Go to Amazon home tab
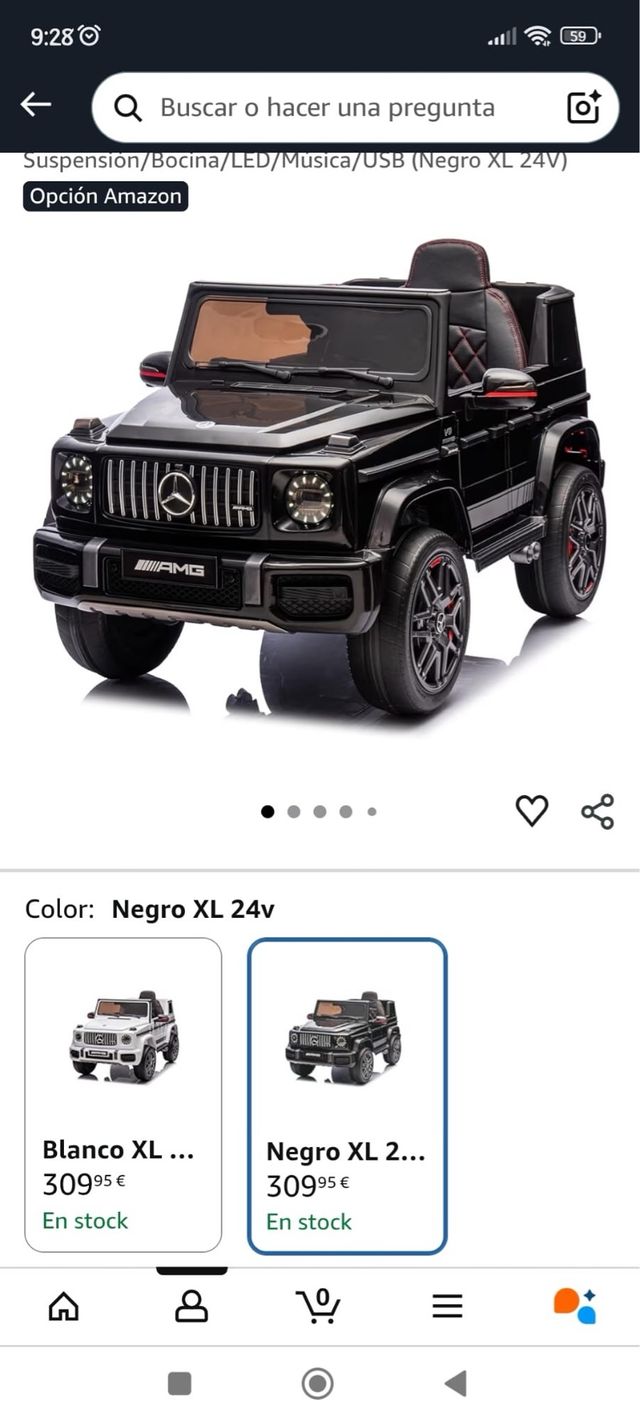 pos(64,1306)
